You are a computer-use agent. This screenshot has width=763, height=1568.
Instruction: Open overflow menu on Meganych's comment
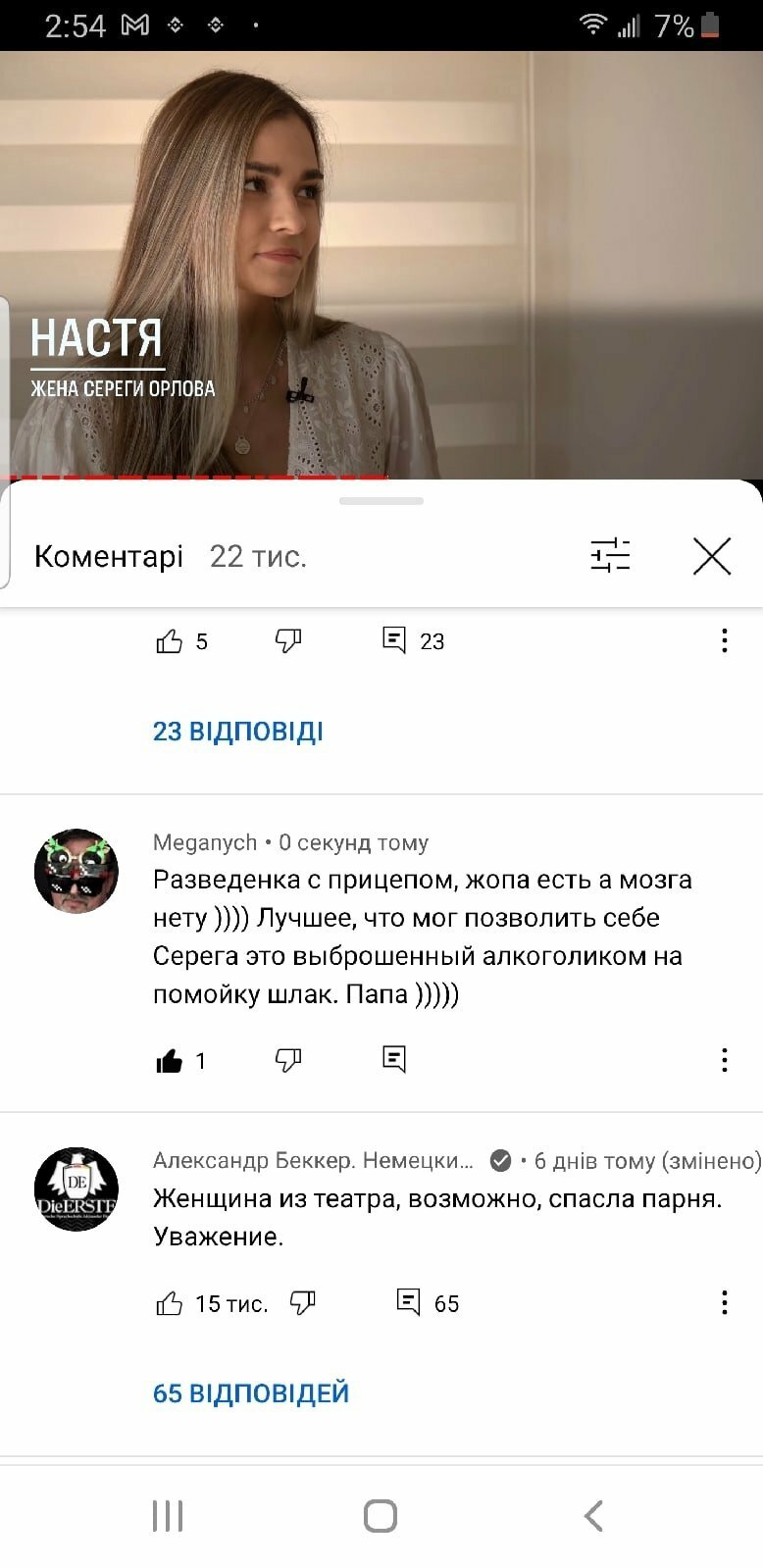point(724,1059)
